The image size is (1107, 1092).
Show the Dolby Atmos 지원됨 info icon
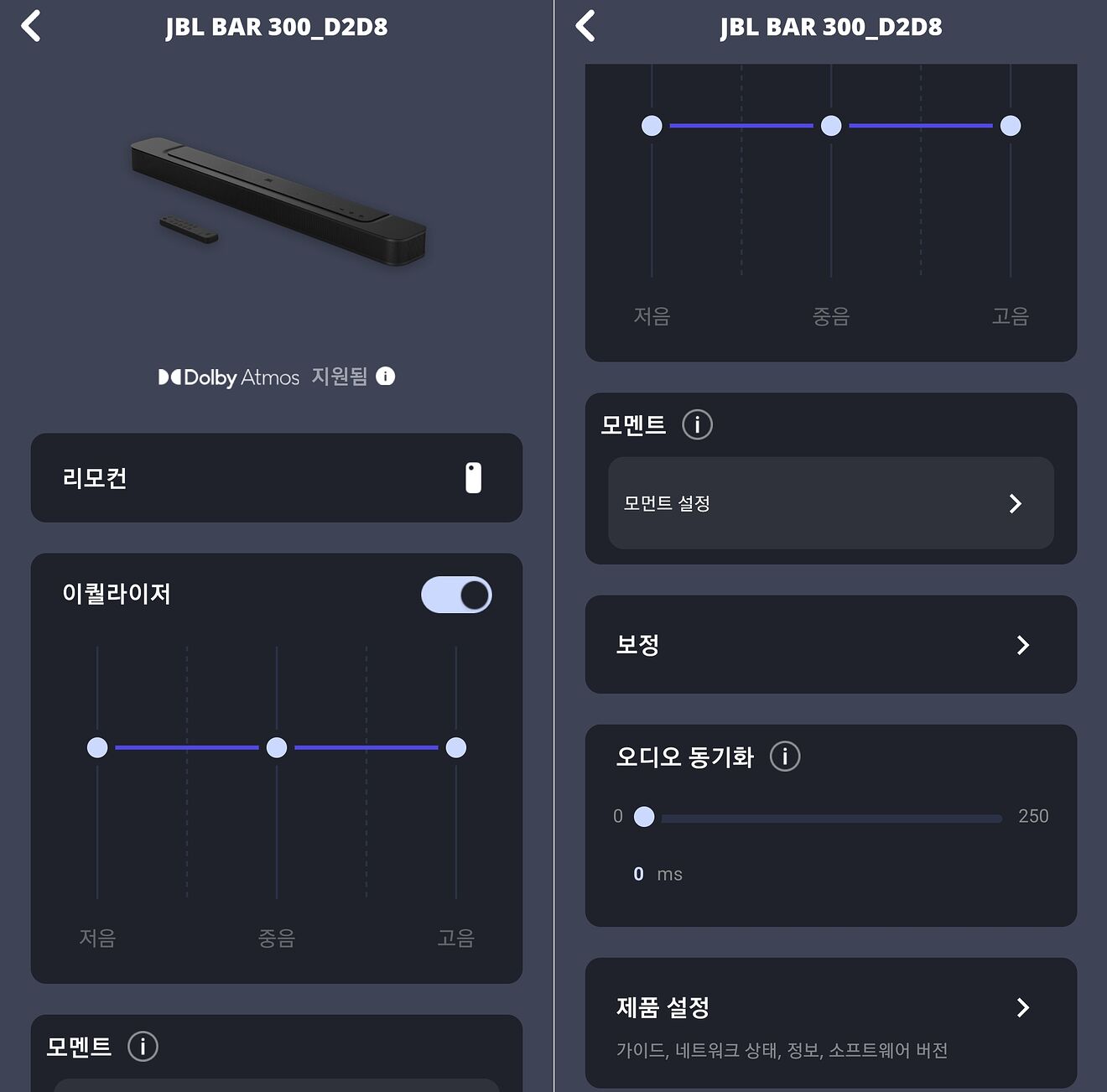(386, 377)
